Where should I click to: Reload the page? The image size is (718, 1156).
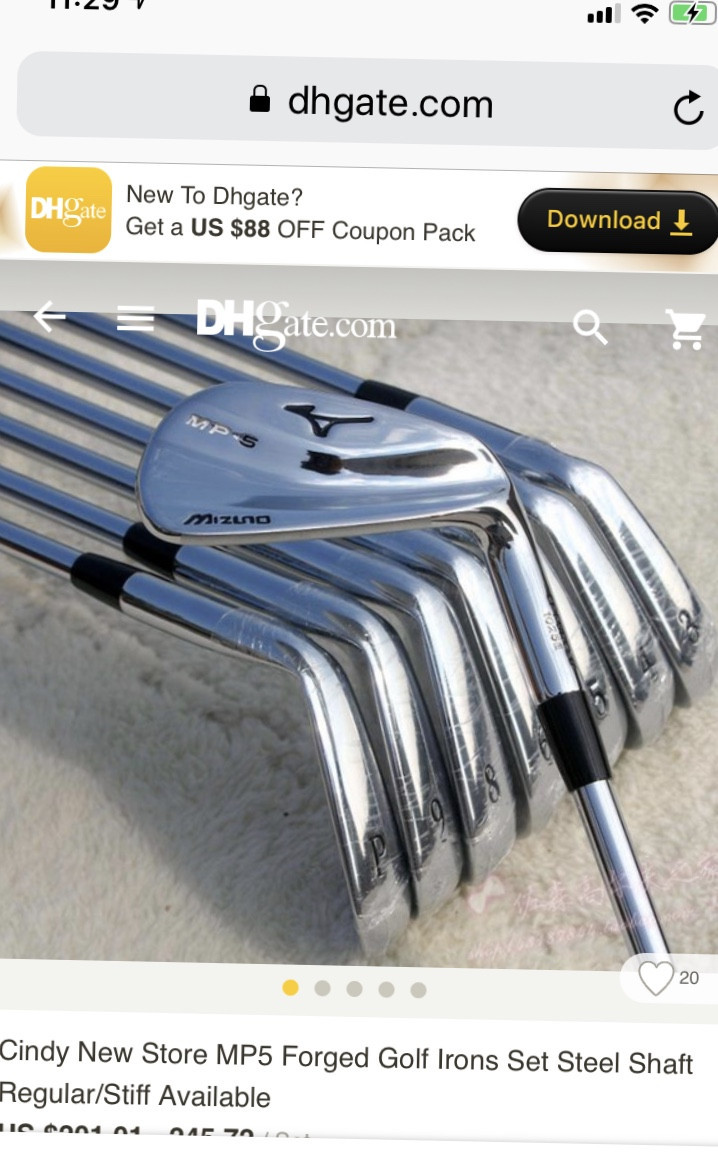click(688, 108)
